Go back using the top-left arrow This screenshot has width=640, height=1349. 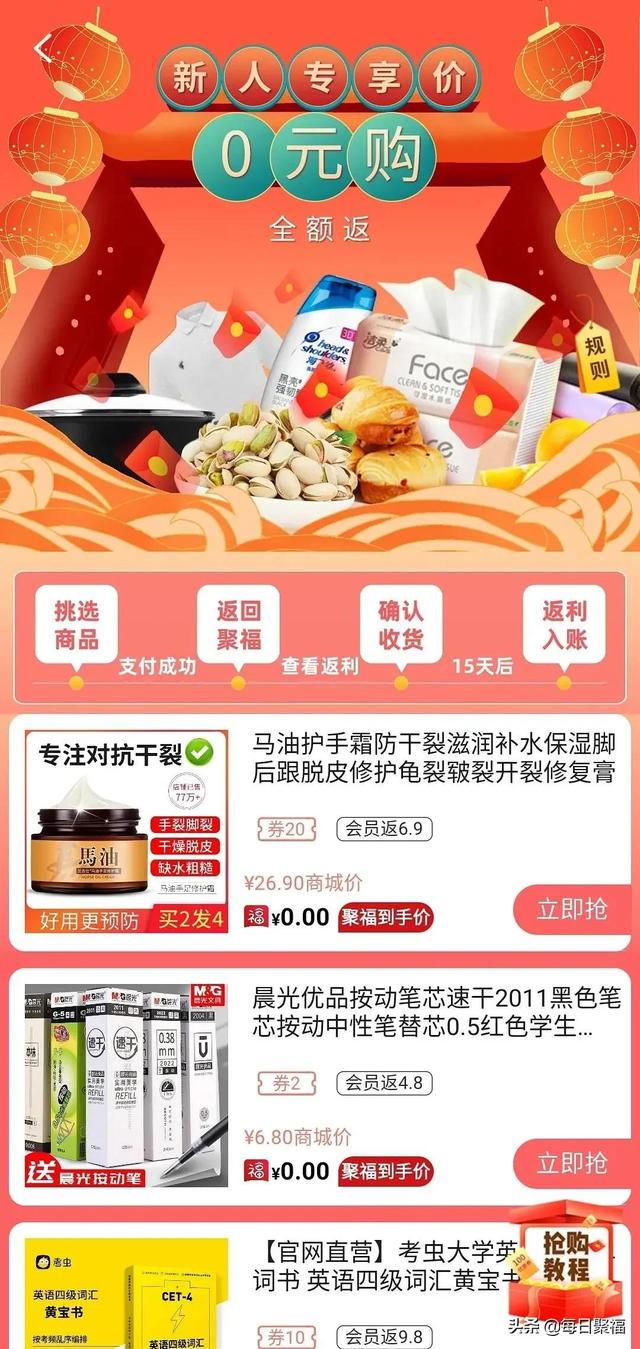pyautogui.click(x=43, y=46)
